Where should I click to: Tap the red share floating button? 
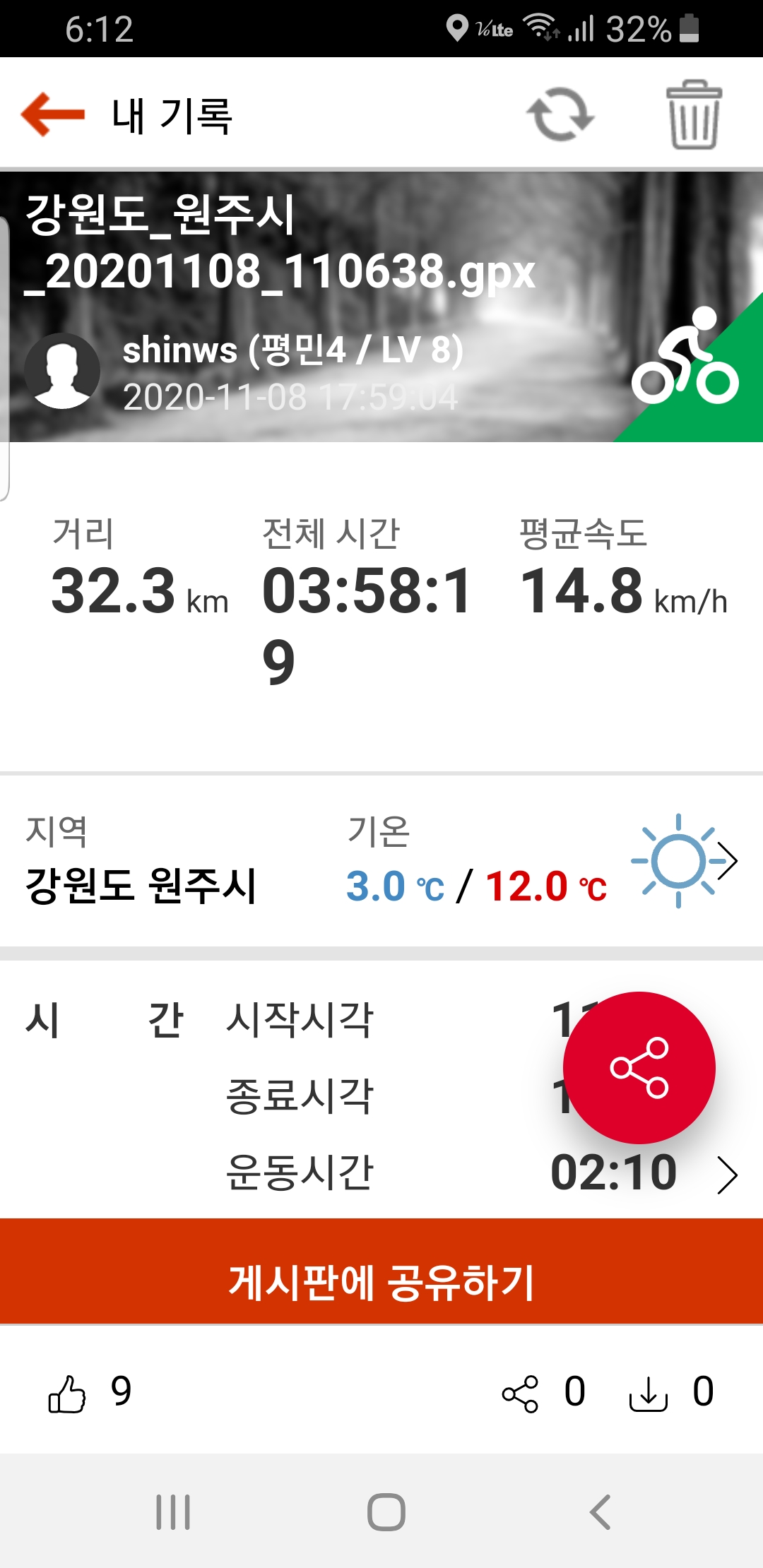[639, 1067]
